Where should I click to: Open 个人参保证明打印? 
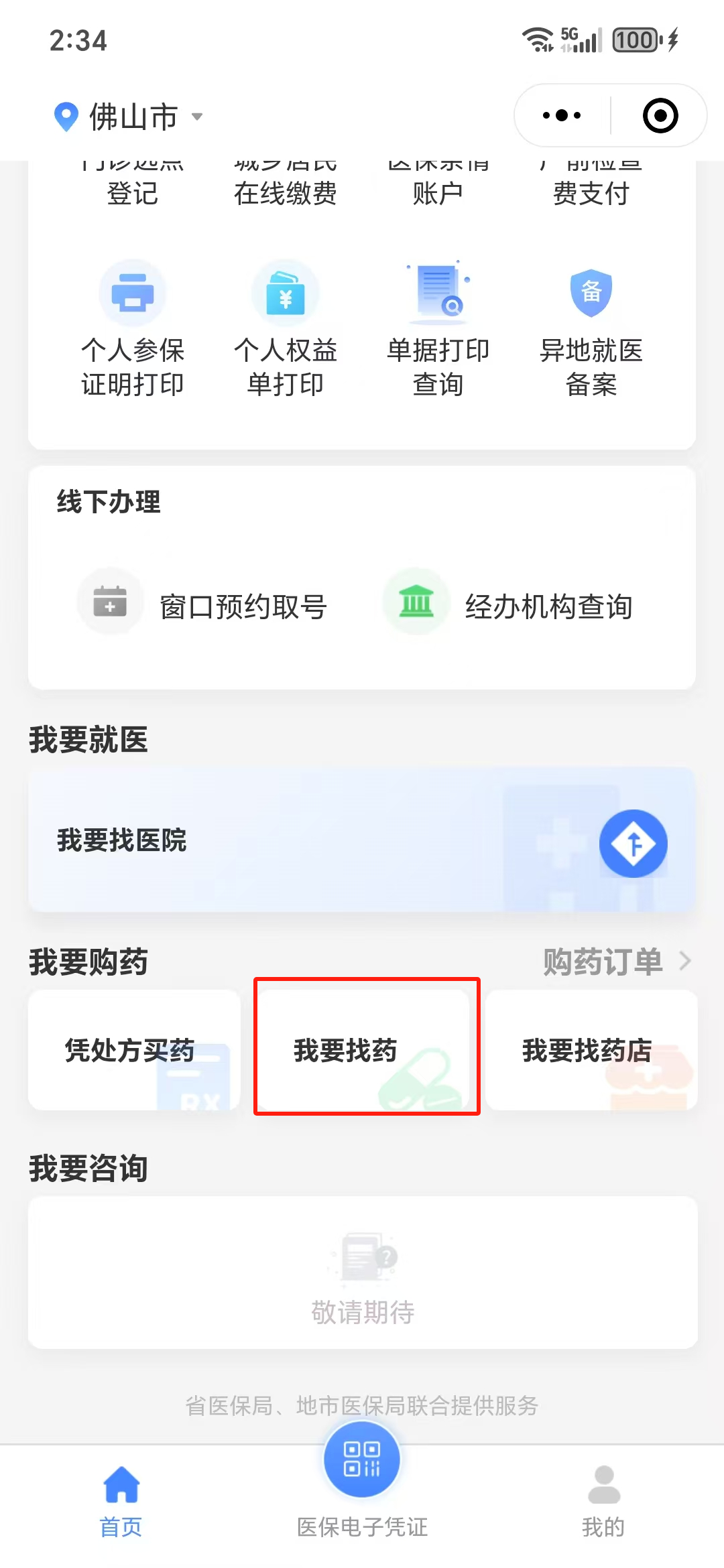(x=133, y=329)
